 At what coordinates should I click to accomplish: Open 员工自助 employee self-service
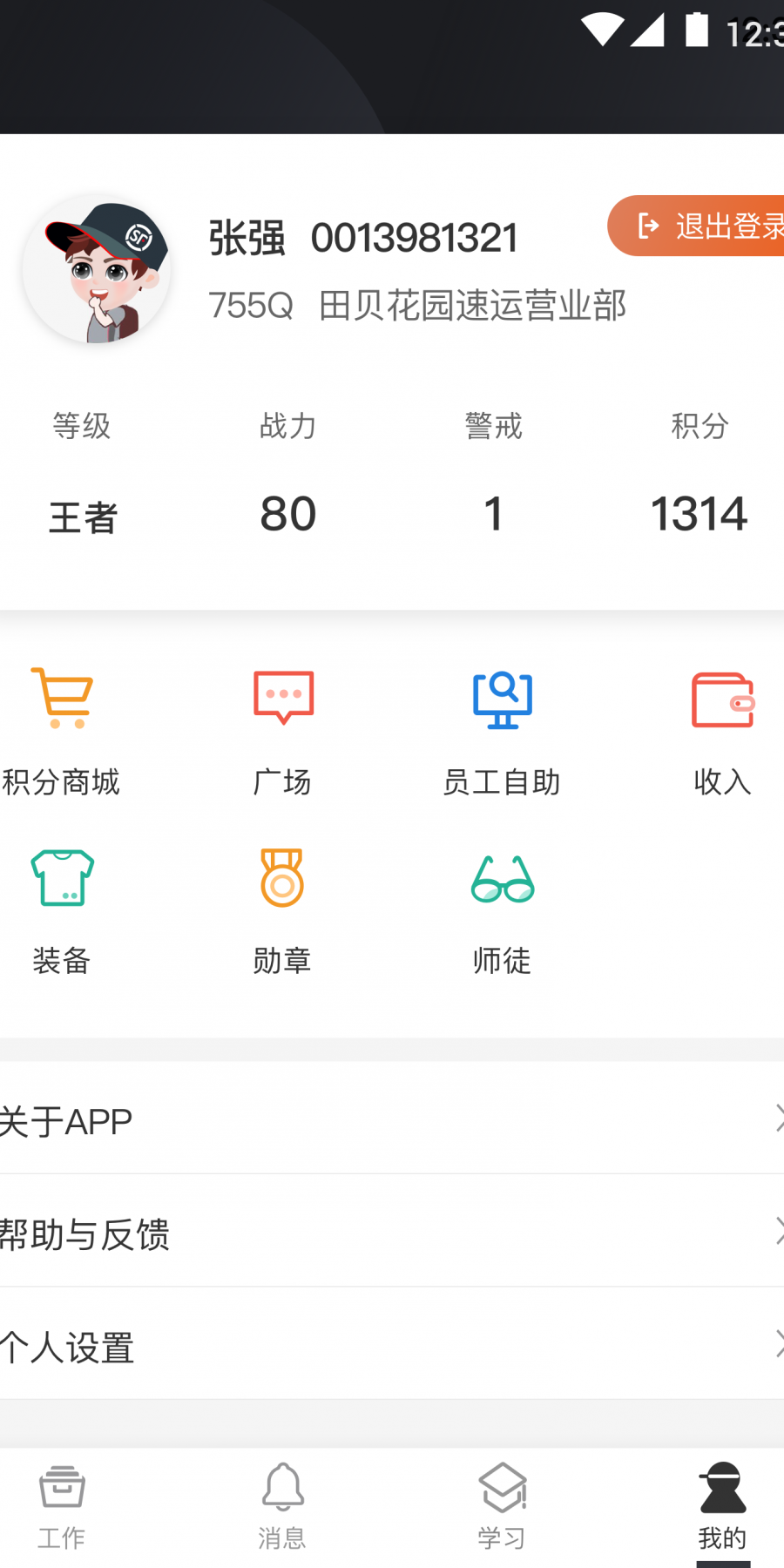[502, 728]
